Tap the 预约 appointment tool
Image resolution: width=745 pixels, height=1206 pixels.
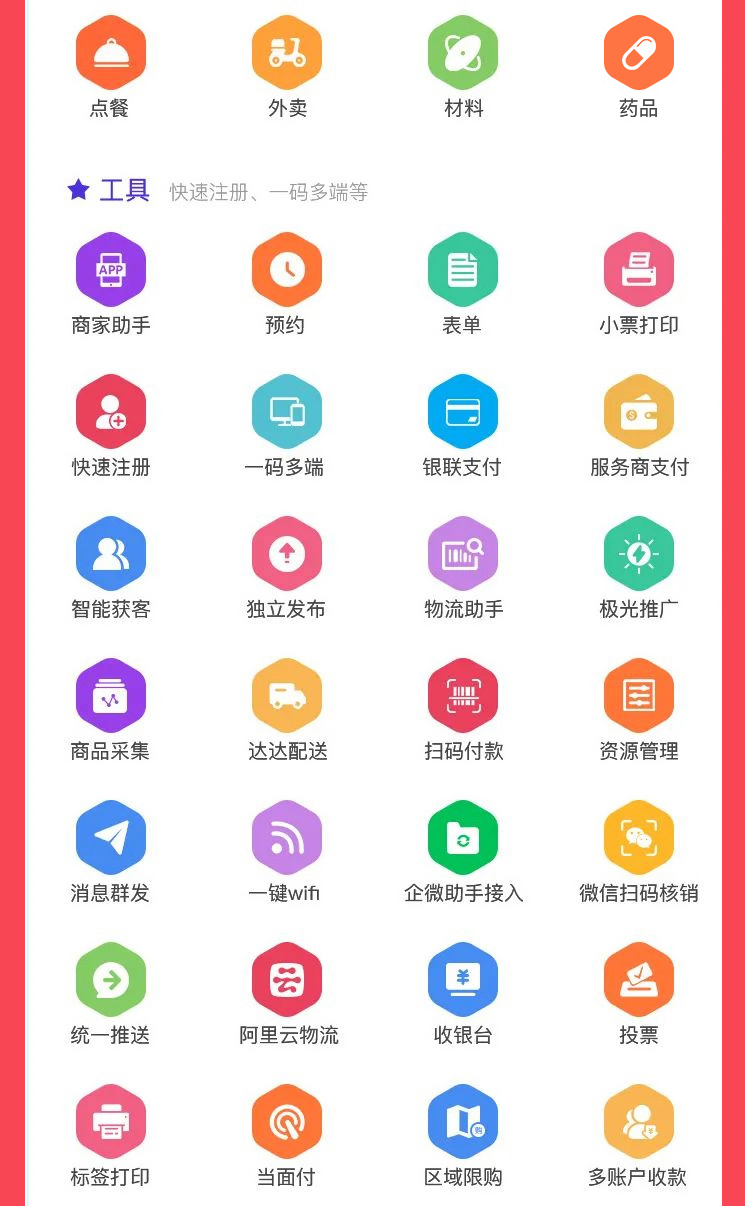[x=287, y=270]
